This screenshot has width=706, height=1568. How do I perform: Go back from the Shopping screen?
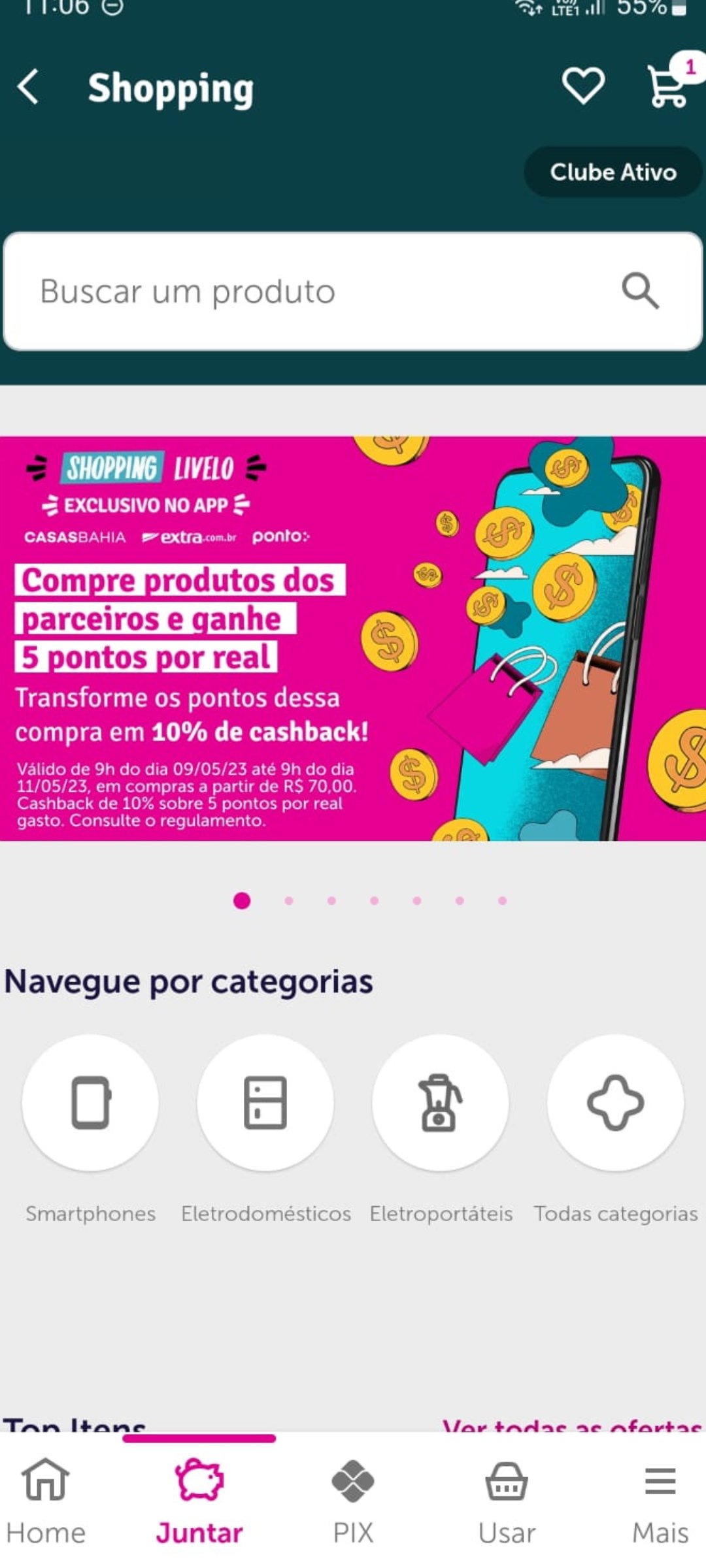click(x=29, y=87)
